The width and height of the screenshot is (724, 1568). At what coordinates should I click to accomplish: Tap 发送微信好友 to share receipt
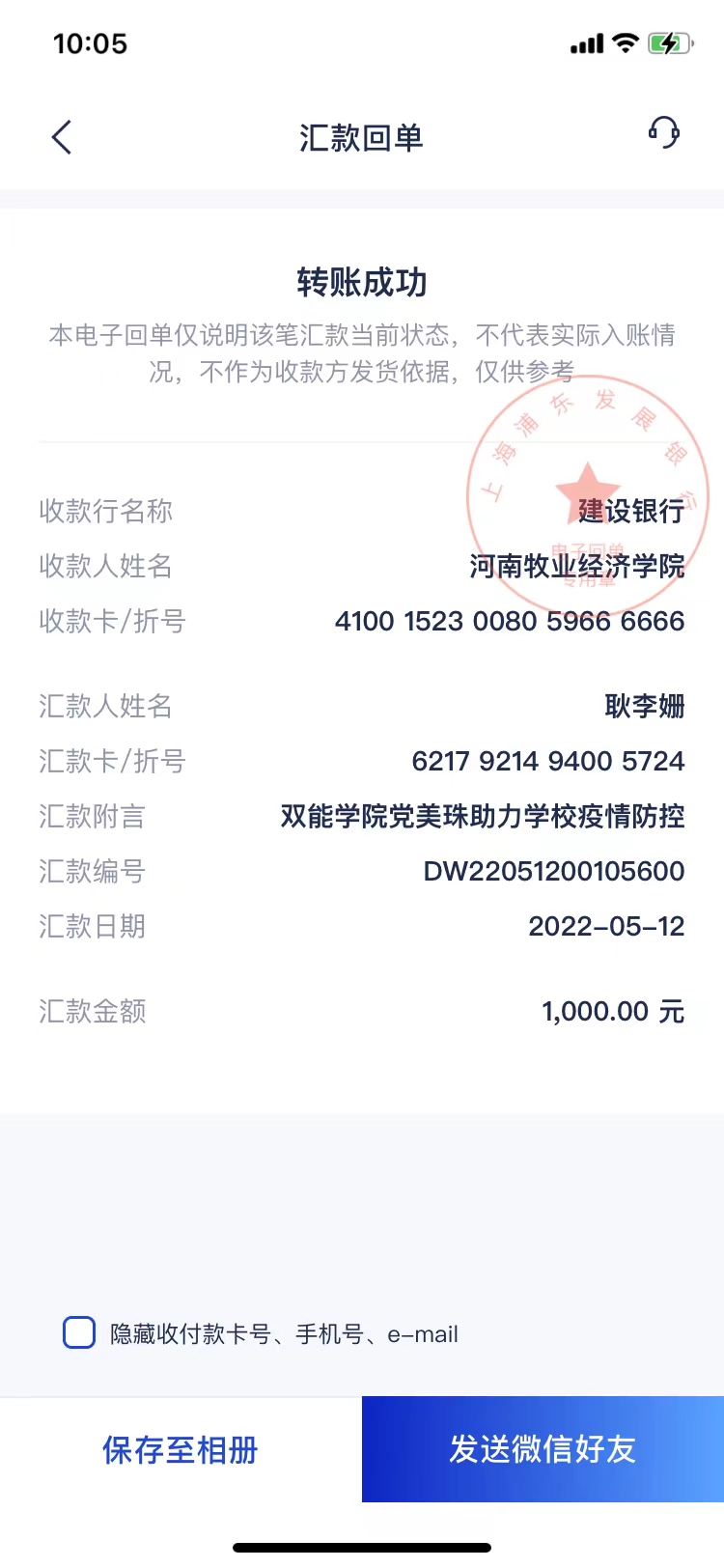543,1449
